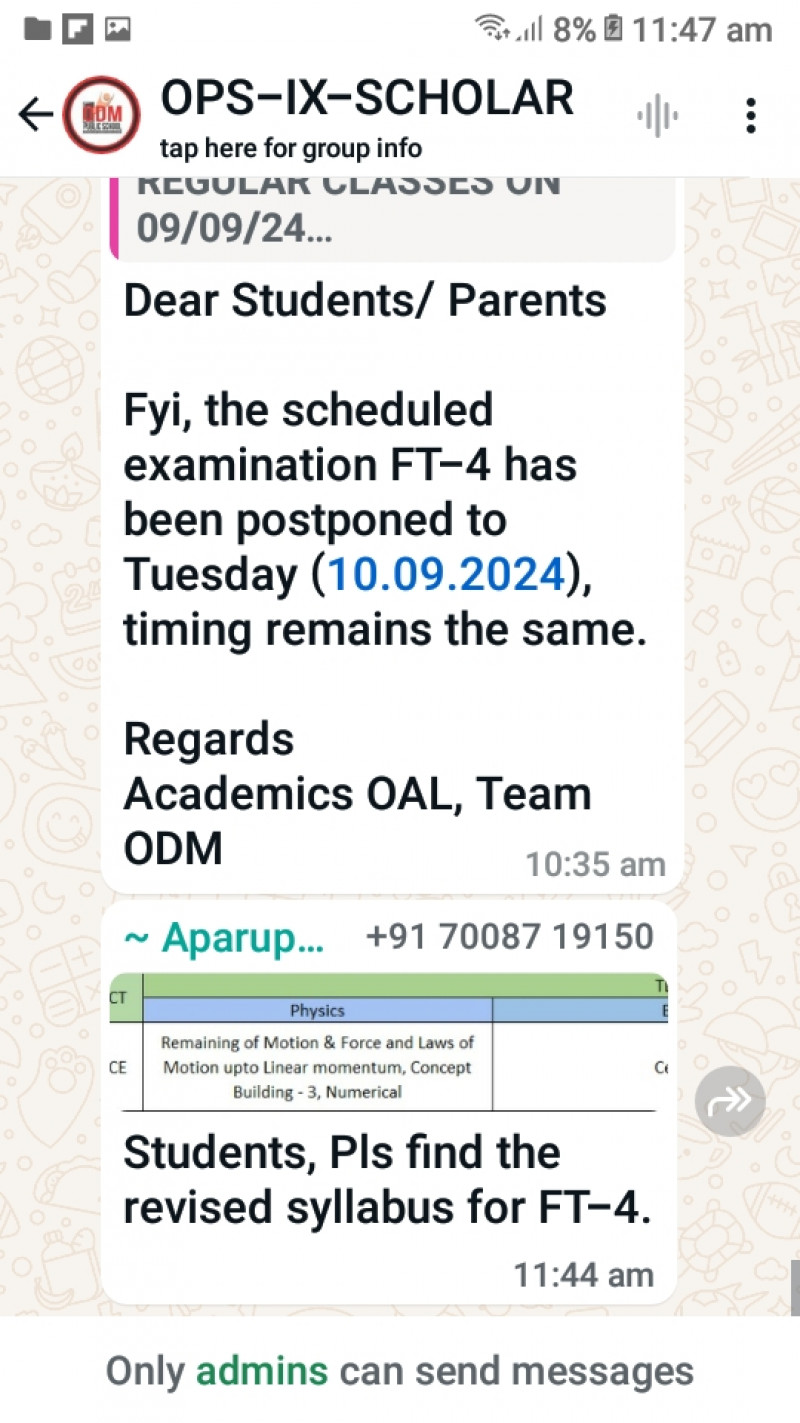Go back to the chats list

35,116
